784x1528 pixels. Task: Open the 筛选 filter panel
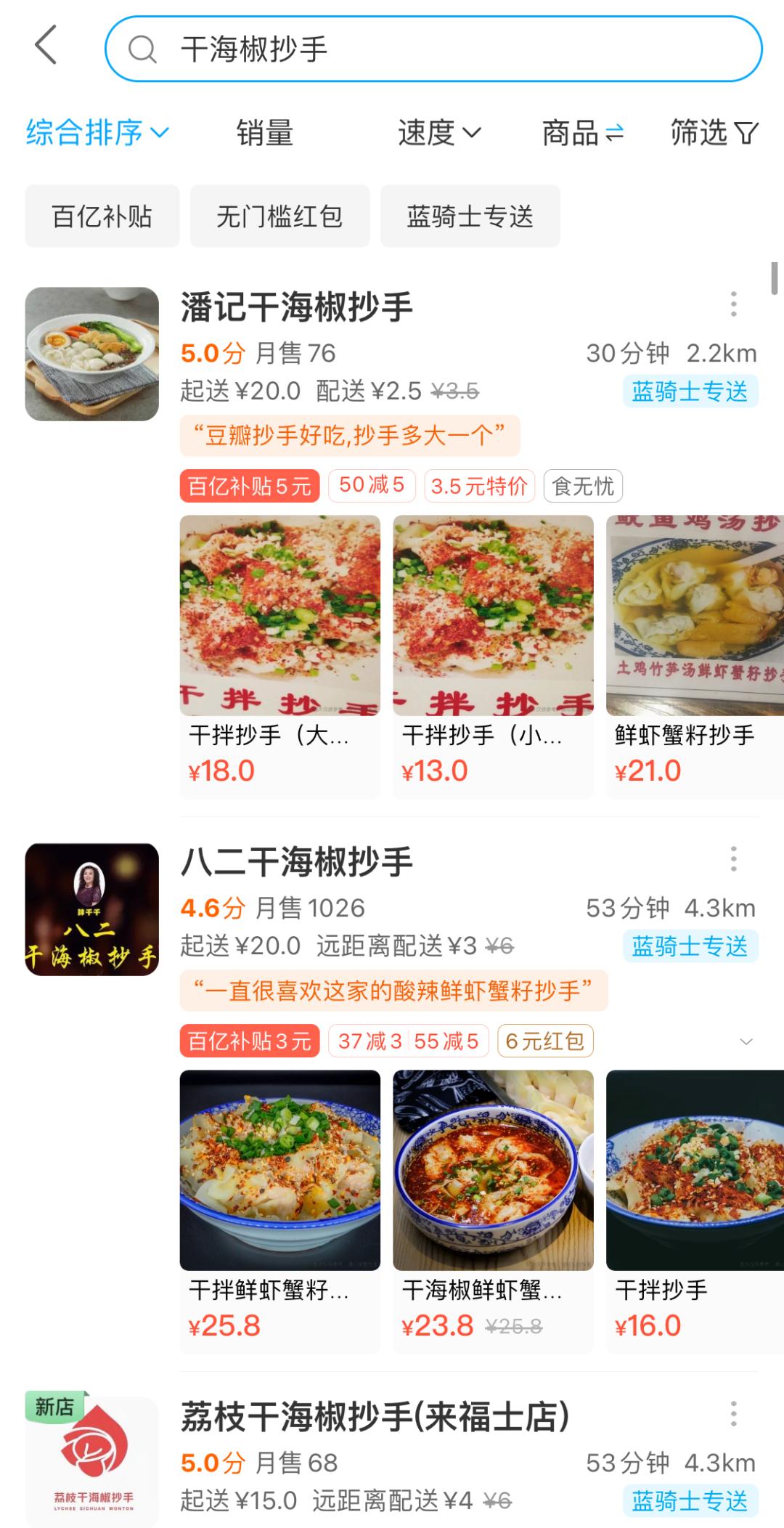pos(713,133)
